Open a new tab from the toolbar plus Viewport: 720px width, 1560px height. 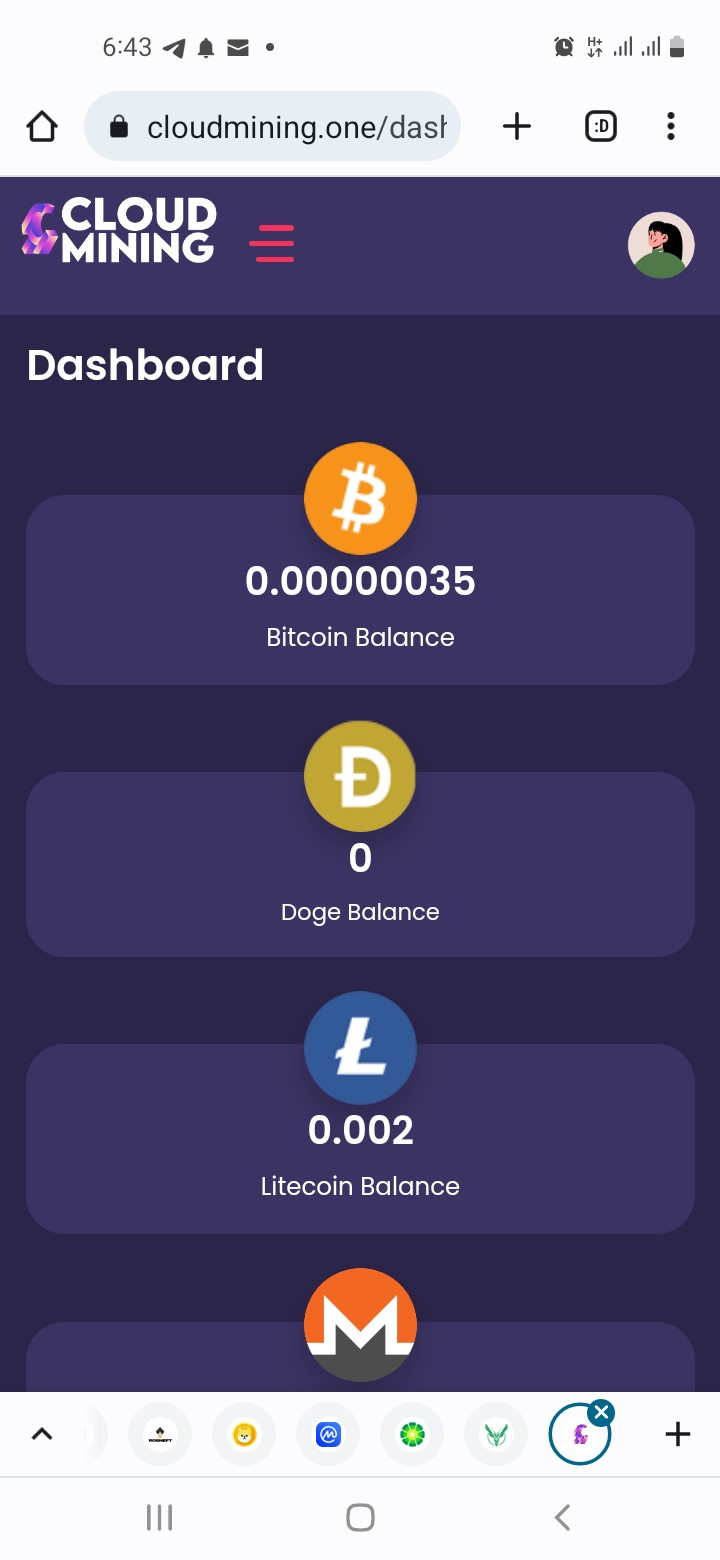coord(516,127)
